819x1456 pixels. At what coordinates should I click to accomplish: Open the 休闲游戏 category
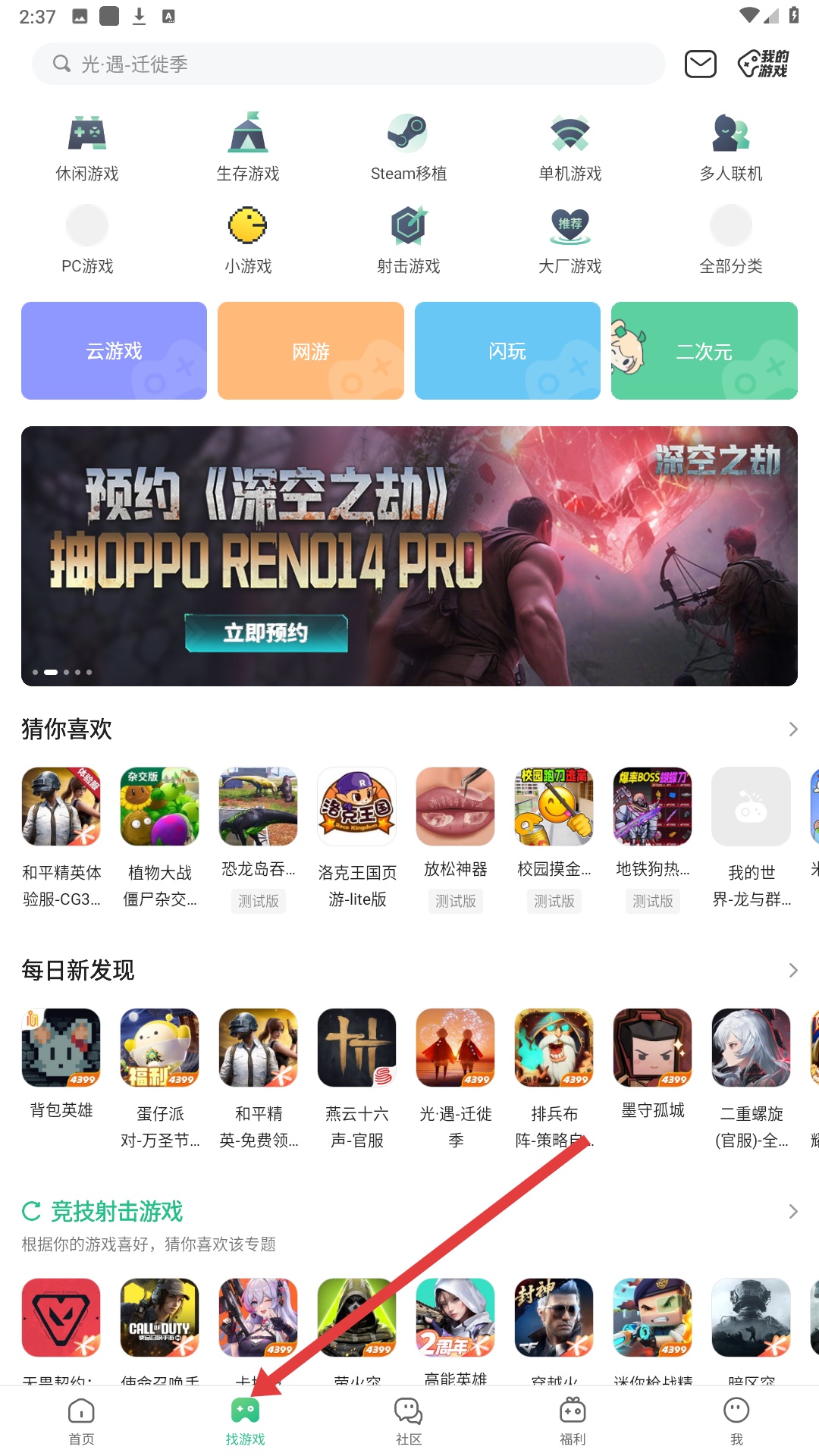tap(87, 149)
